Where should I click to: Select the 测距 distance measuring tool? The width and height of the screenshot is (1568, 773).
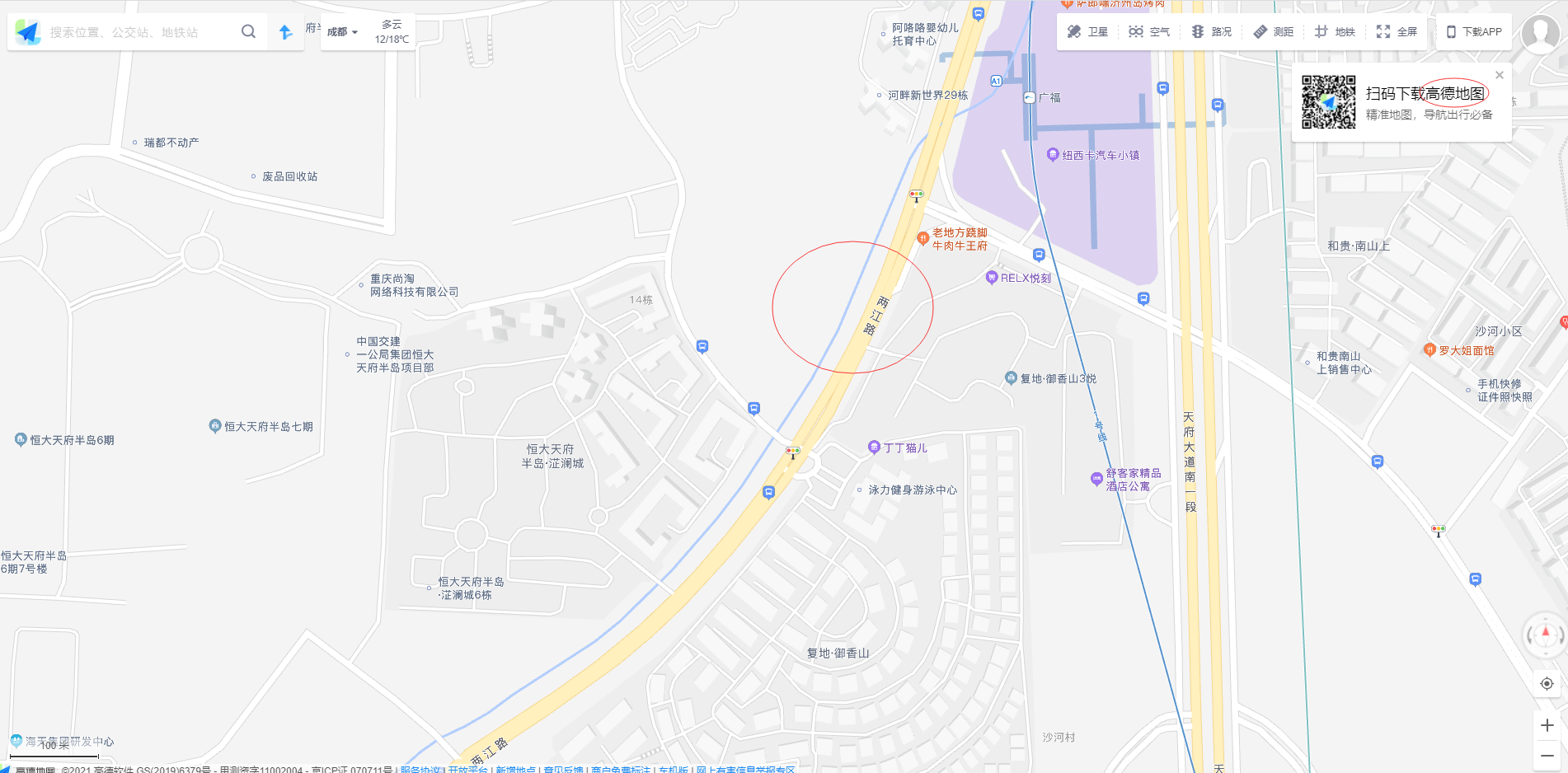tap(1273, 32)
